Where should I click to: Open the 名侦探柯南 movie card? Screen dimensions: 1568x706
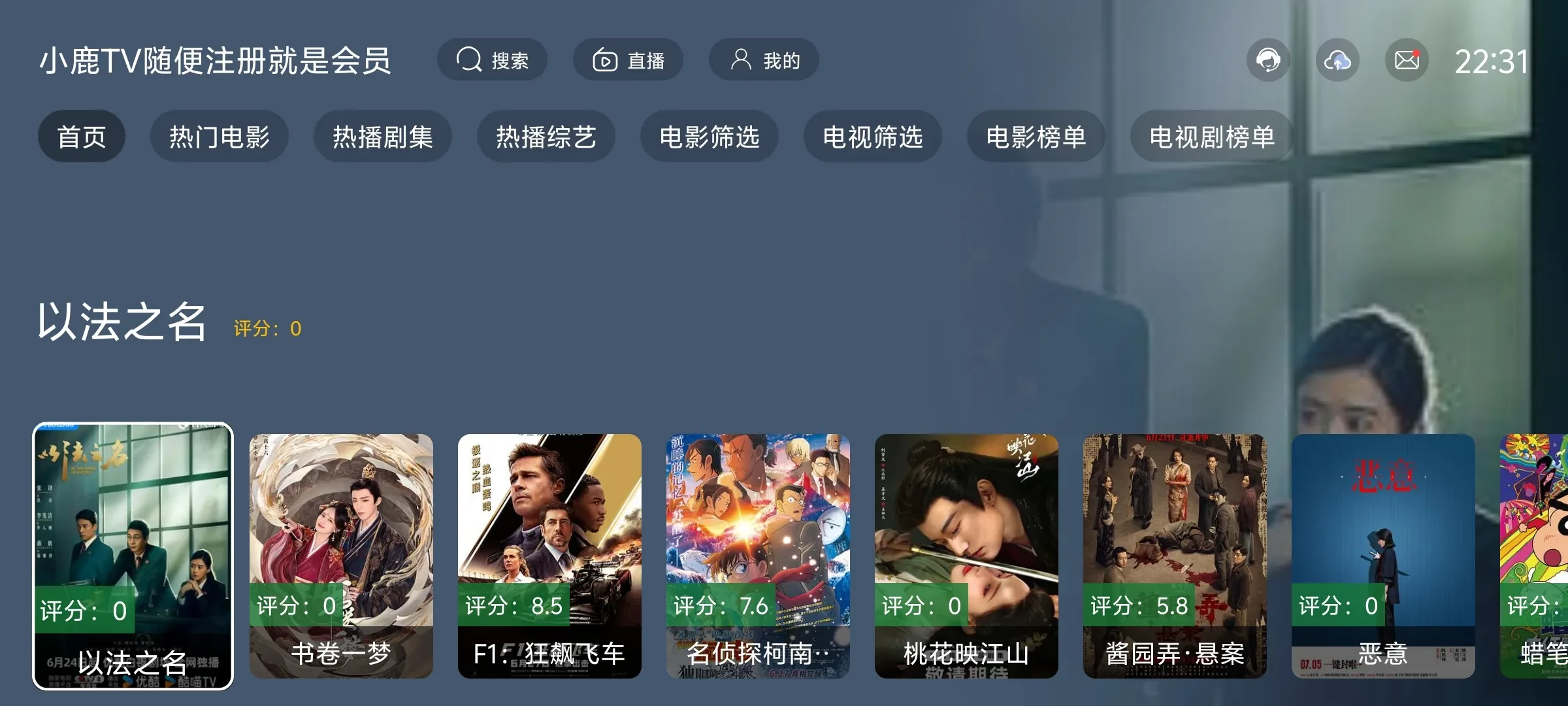758,556
